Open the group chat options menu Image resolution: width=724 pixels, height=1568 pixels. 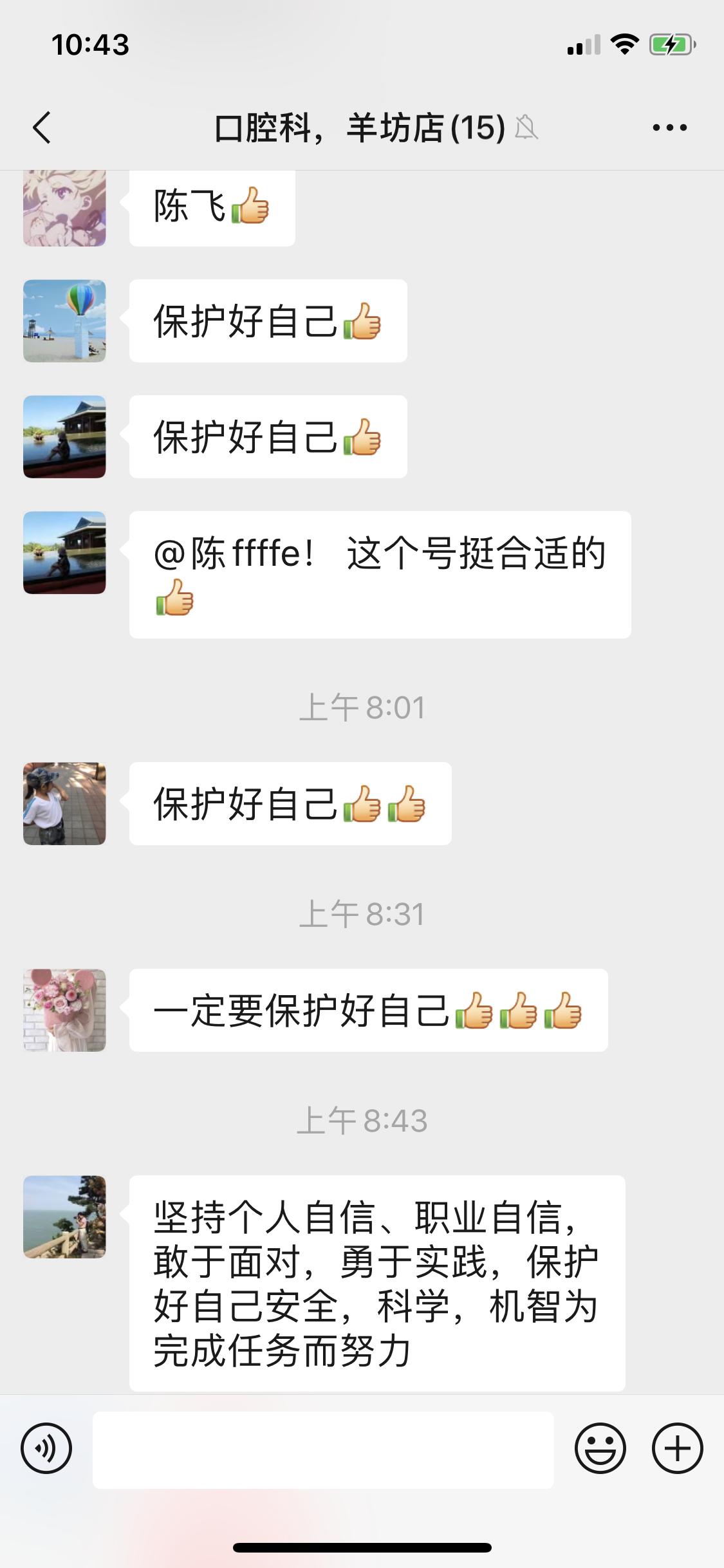point(669,127)
